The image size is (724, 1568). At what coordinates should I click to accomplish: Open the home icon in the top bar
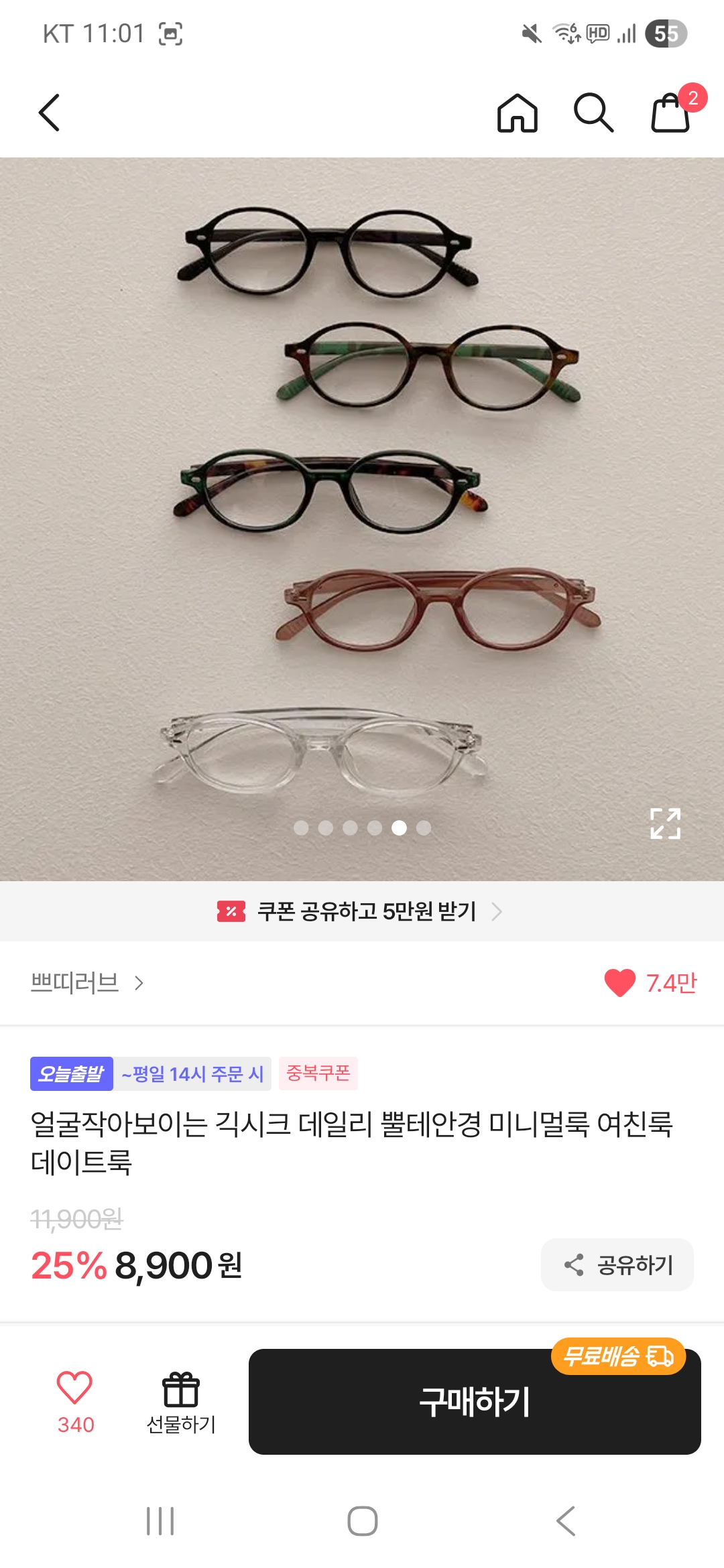[517, 113]
